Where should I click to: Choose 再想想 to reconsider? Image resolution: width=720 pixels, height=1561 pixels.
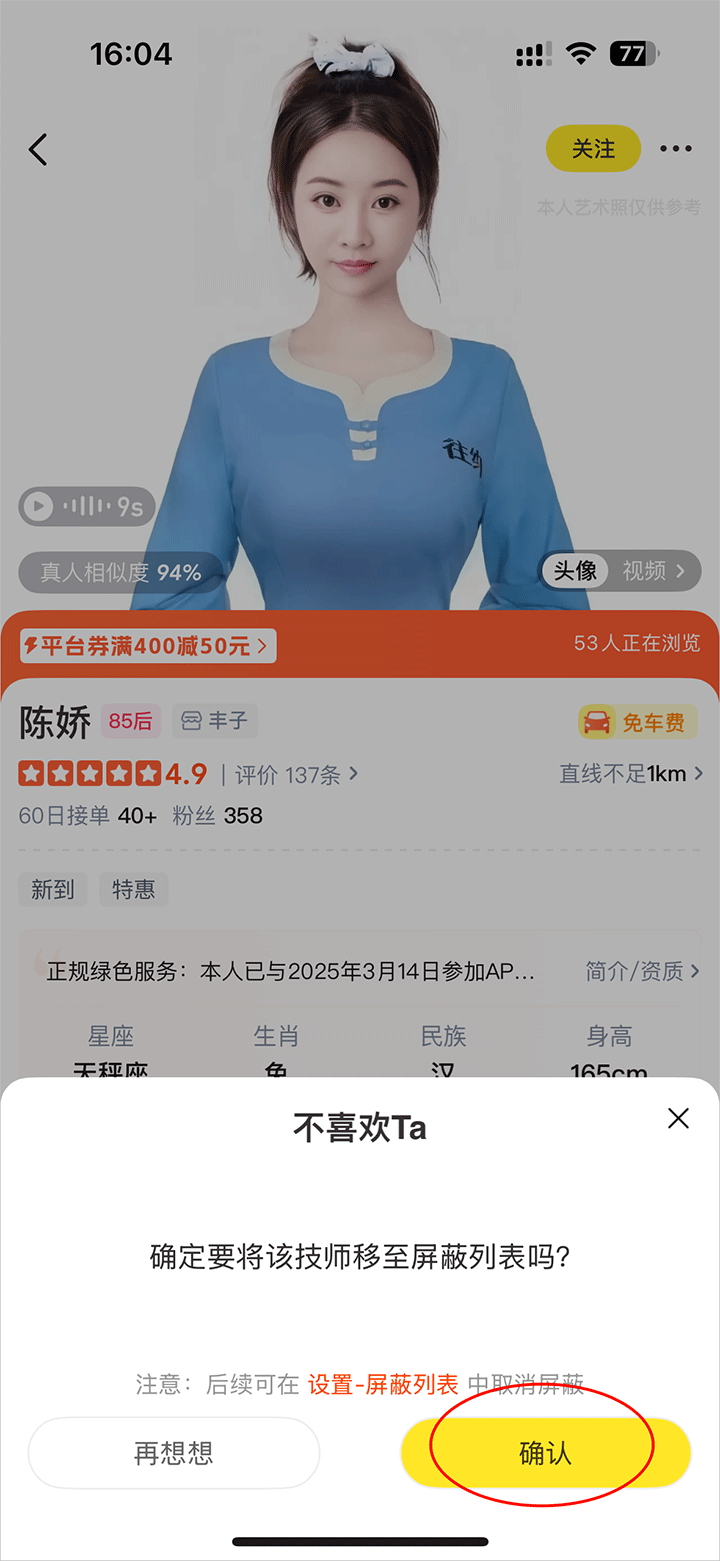(x=174, y=1452)
